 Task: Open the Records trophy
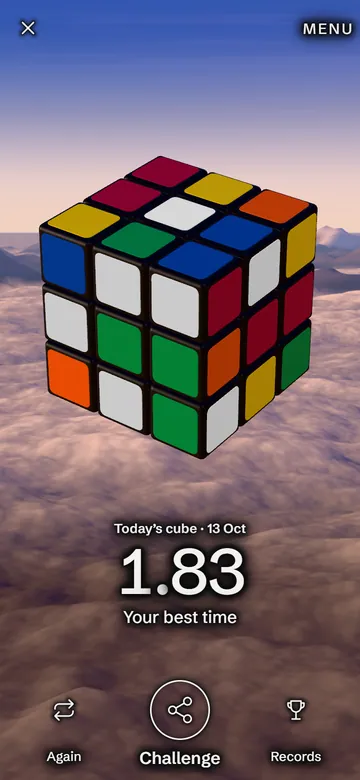tap(296, 731)
